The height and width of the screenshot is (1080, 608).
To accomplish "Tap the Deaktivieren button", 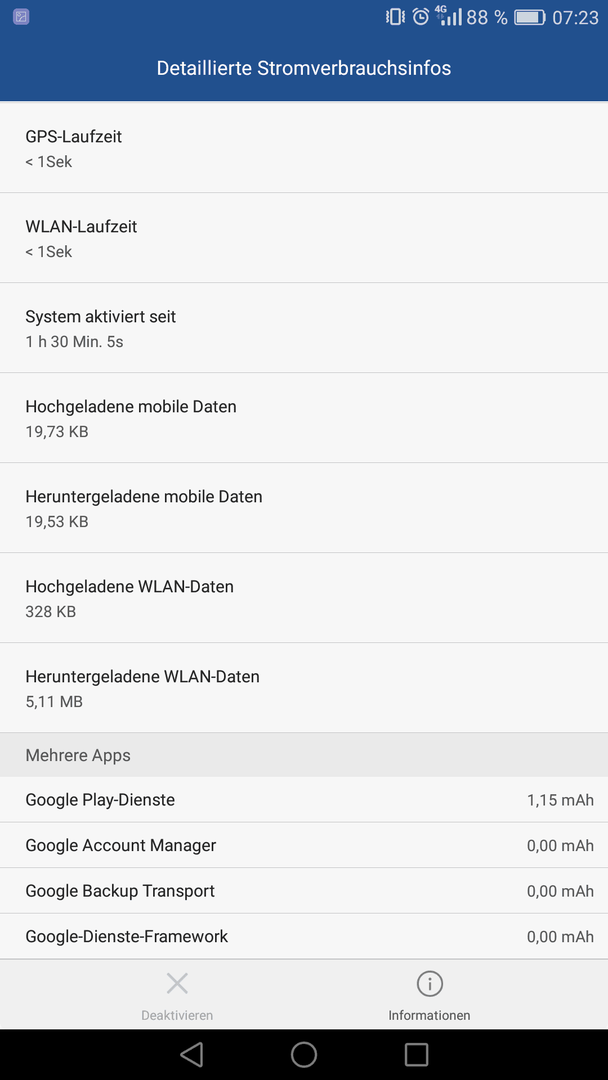I will pyautogui.click(x=177, y=995).
